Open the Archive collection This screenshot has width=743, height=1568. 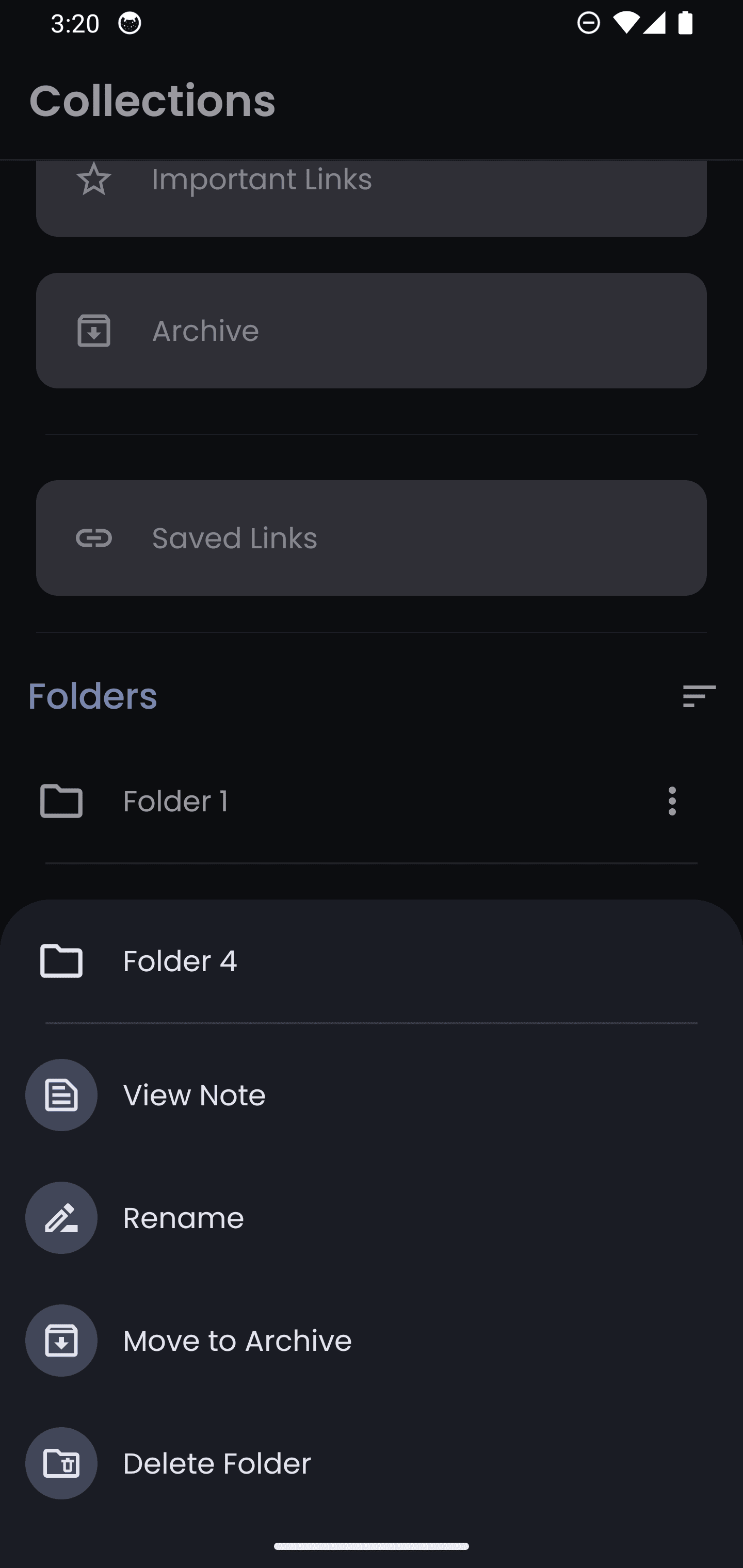click(x=370, y=331)
